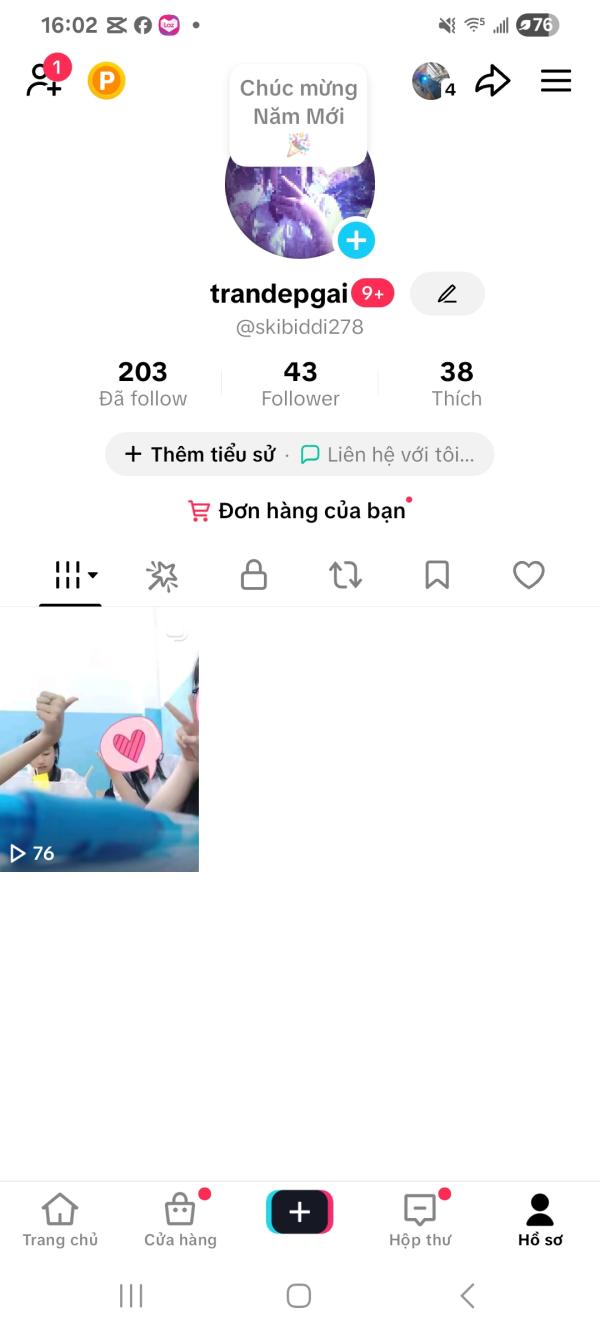600x1333 pixels.
Task: Open the add friends icon
Action: click(44, 80)
